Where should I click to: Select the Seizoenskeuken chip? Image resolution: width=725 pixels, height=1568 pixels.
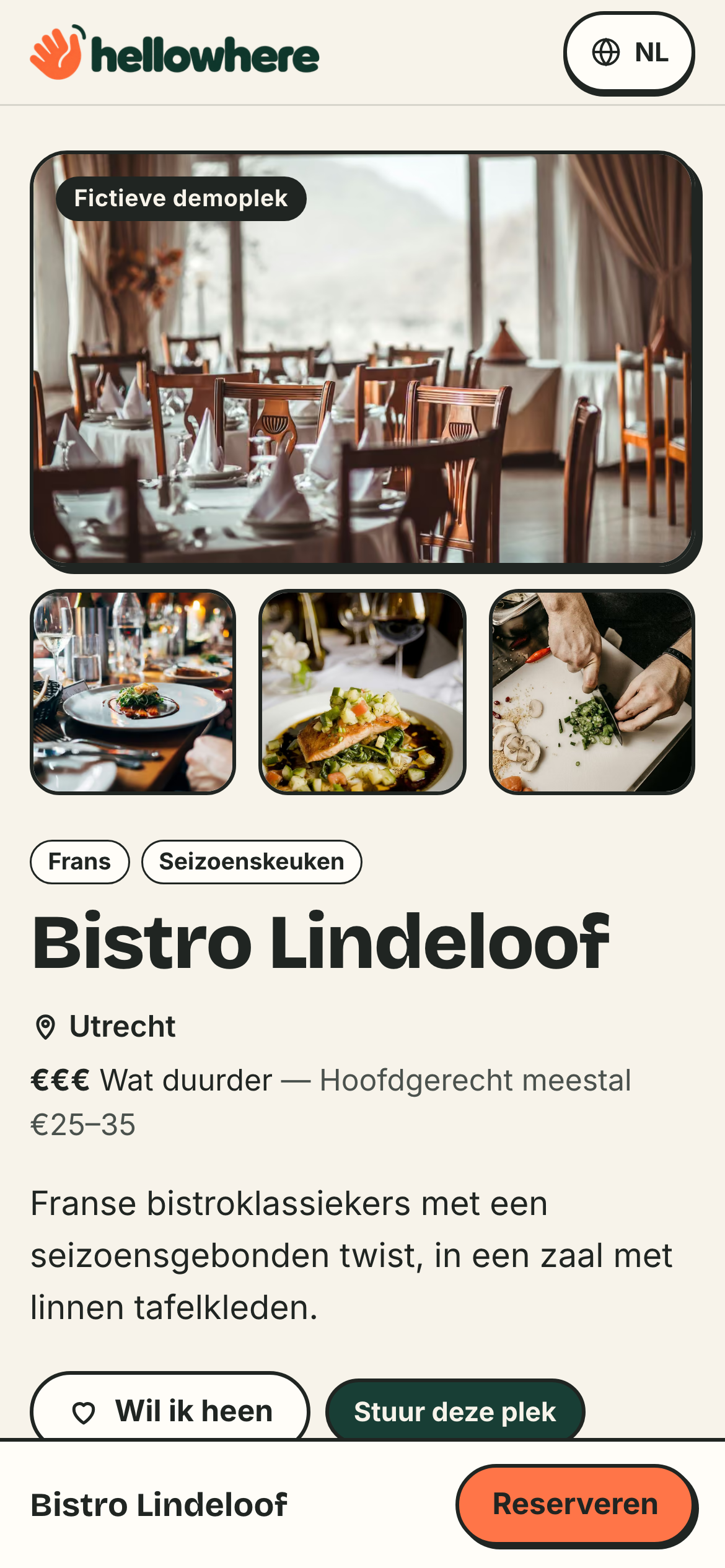pos(252,861)
